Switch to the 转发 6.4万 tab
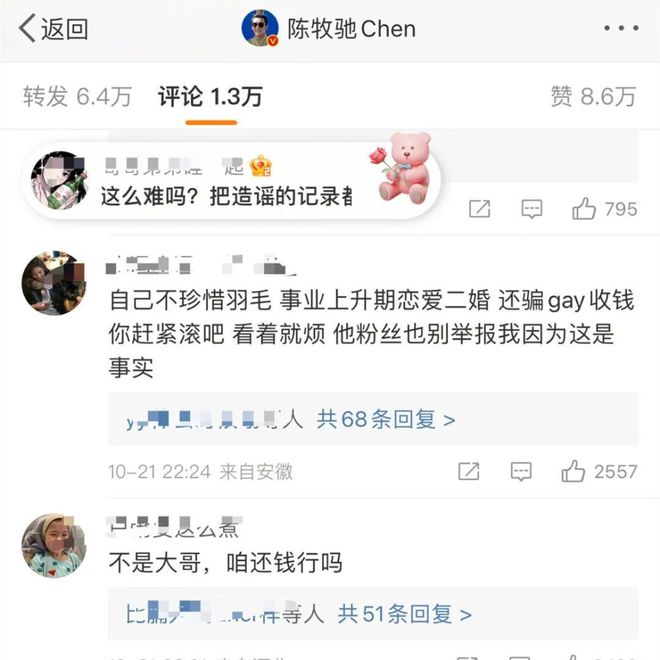The image size is (660, 660). pyautogui.click(x=77, y=96)
